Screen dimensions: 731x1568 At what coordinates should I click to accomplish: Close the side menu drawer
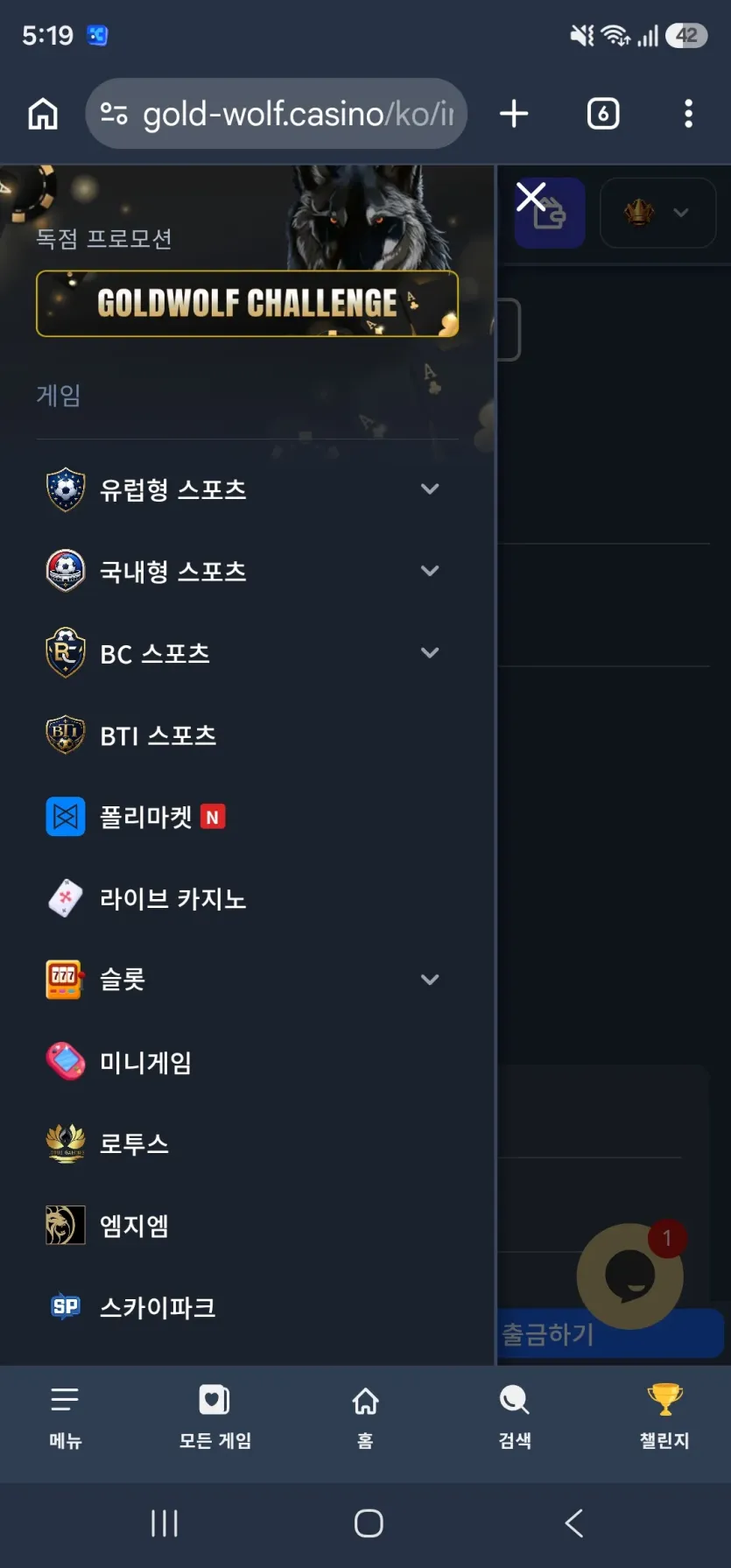pyautogui.click(x=531, y=197)
